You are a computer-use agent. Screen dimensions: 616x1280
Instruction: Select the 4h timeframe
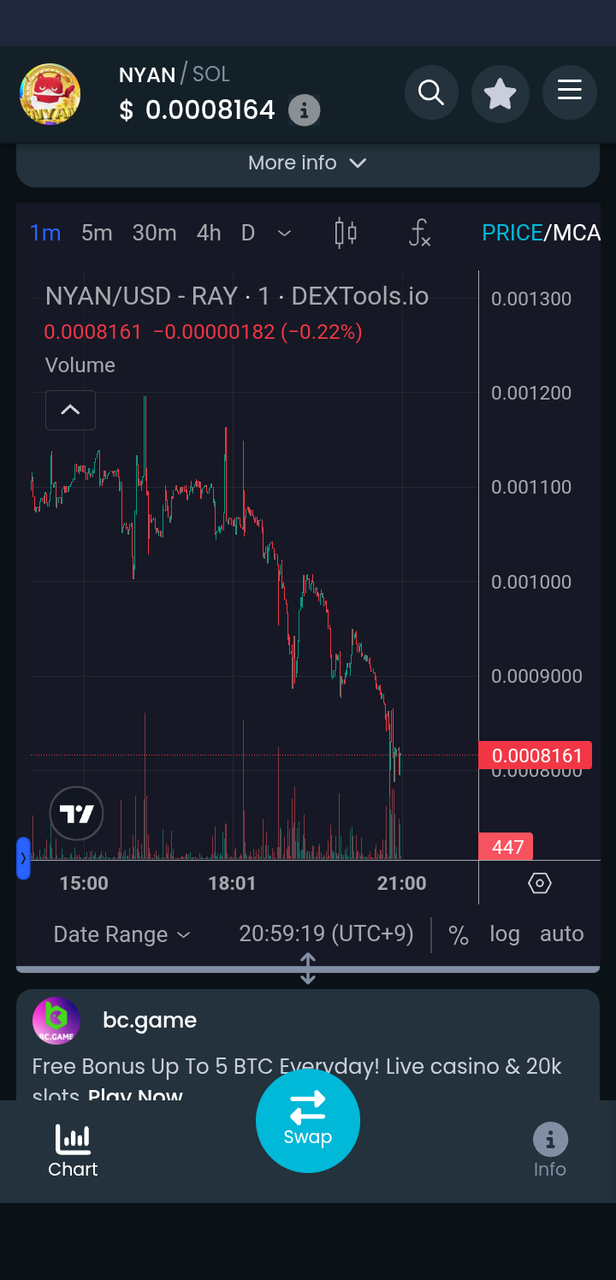(x=209, y=233)
